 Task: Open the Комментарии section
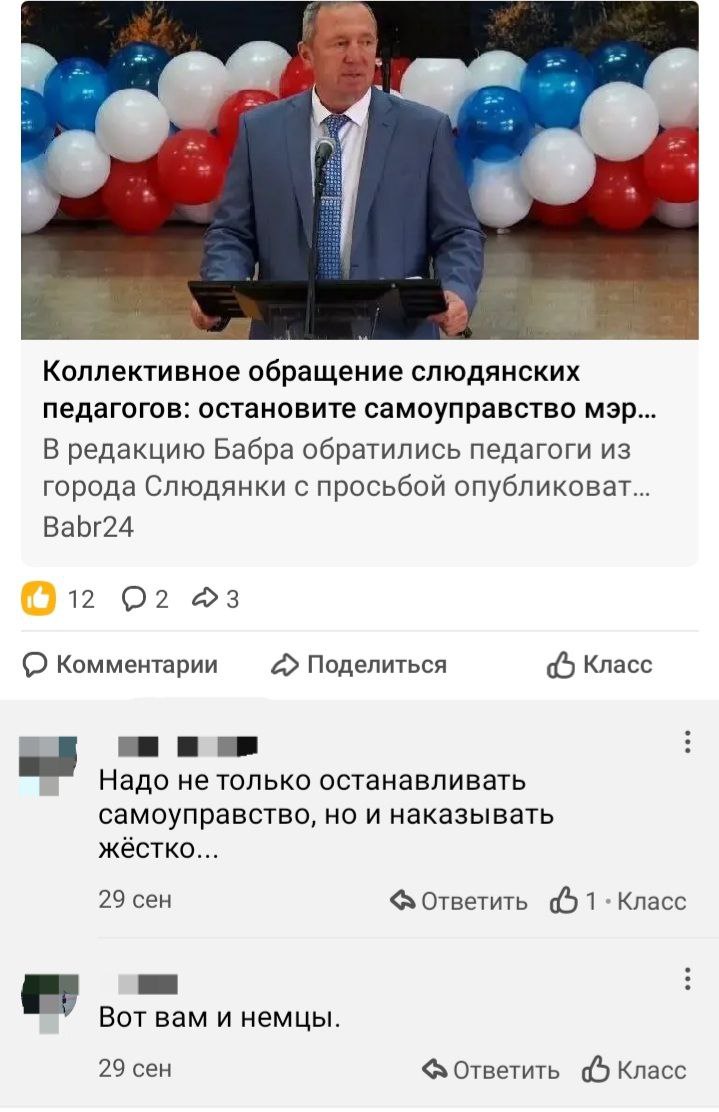click(x=120, y=665)
